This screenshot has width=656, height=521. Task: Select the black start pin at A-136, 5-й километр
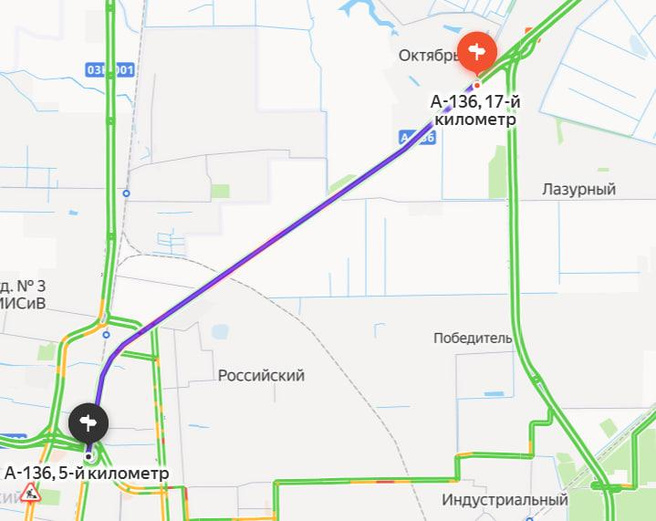point(88,423)
